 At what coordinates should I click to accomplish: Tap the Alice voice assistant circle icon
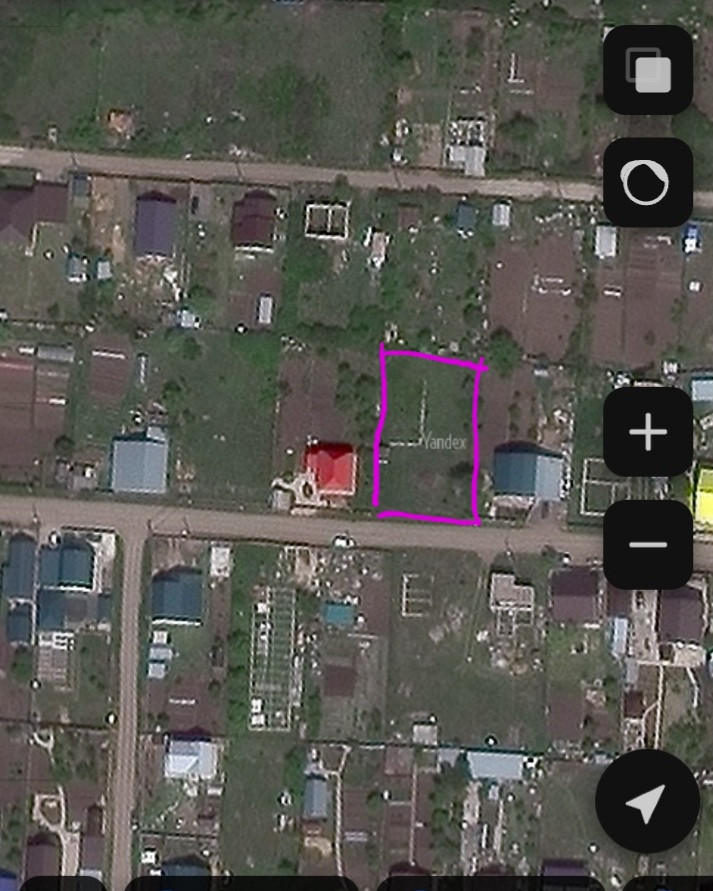(647, 183)
